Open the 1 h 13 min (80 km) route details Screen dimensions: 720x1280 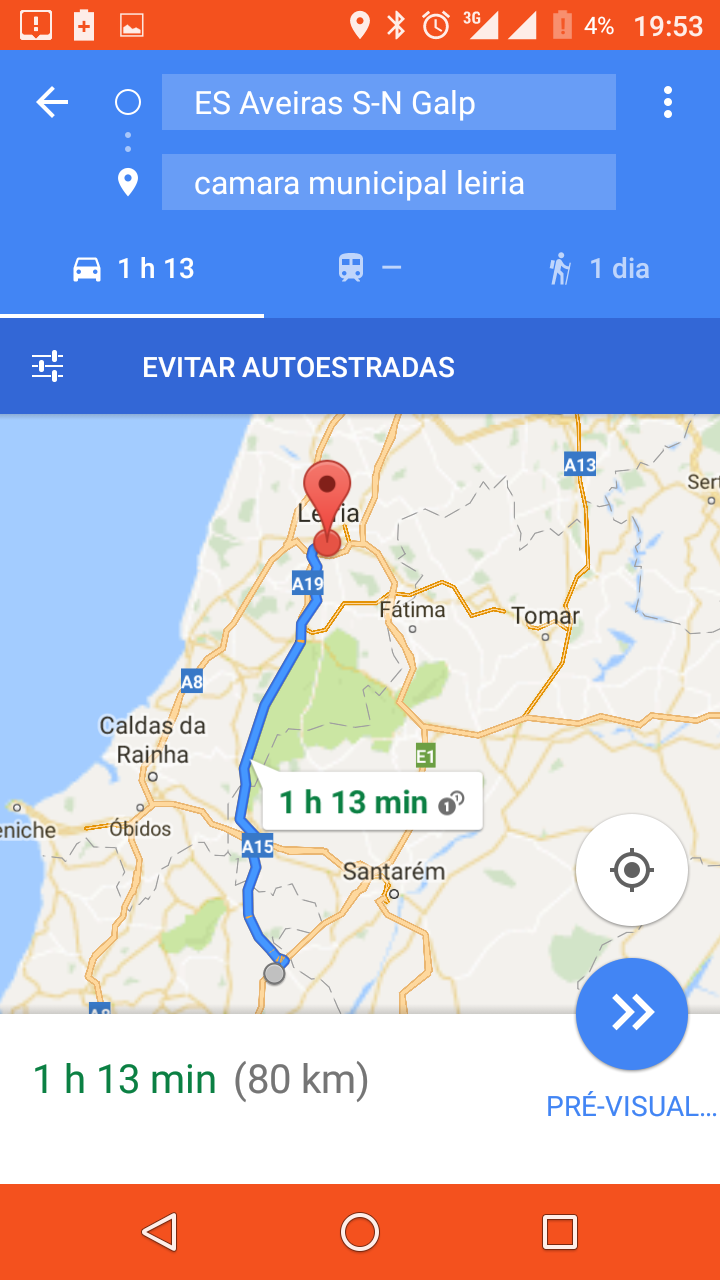201,1079
